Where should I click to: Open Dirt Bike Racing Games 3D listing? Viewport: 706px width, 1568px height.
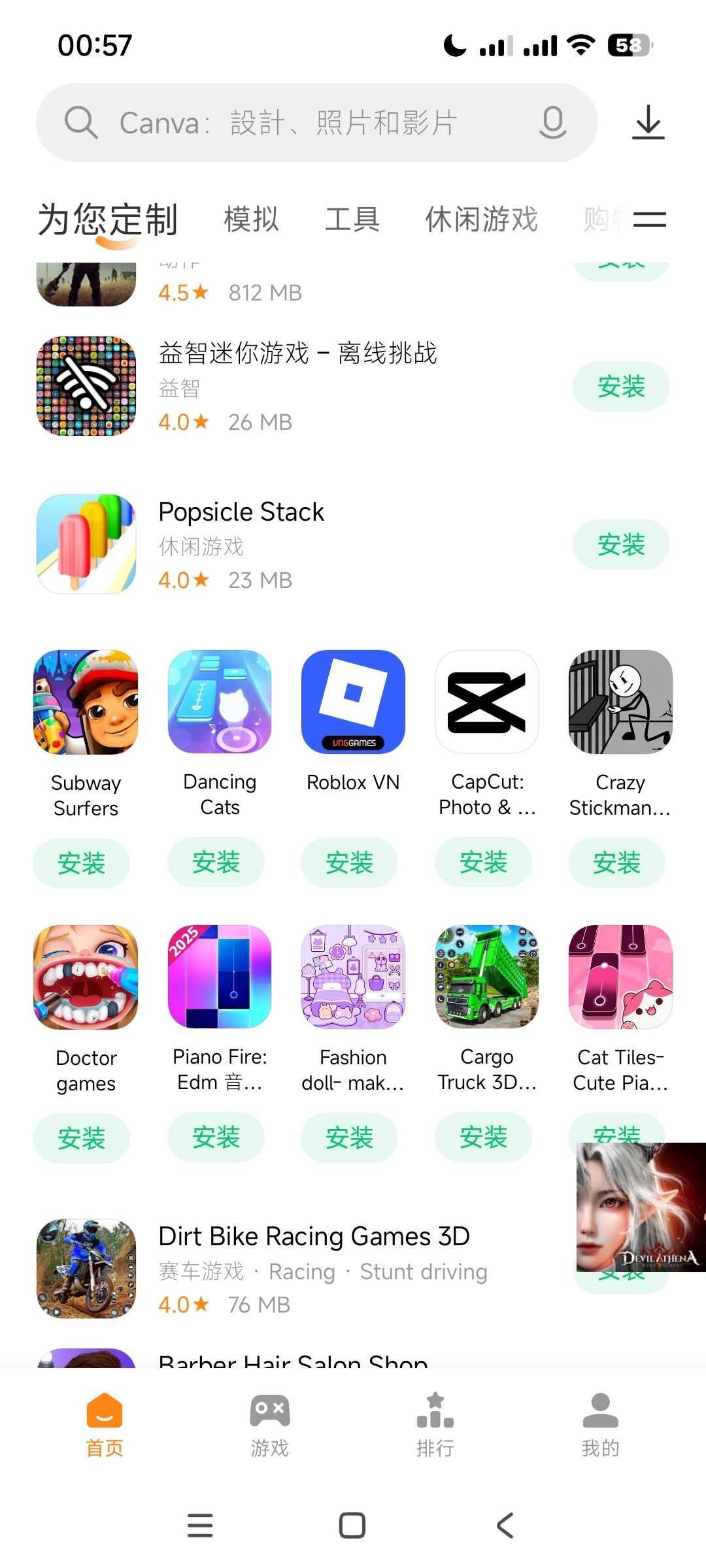pos(314,1237)
